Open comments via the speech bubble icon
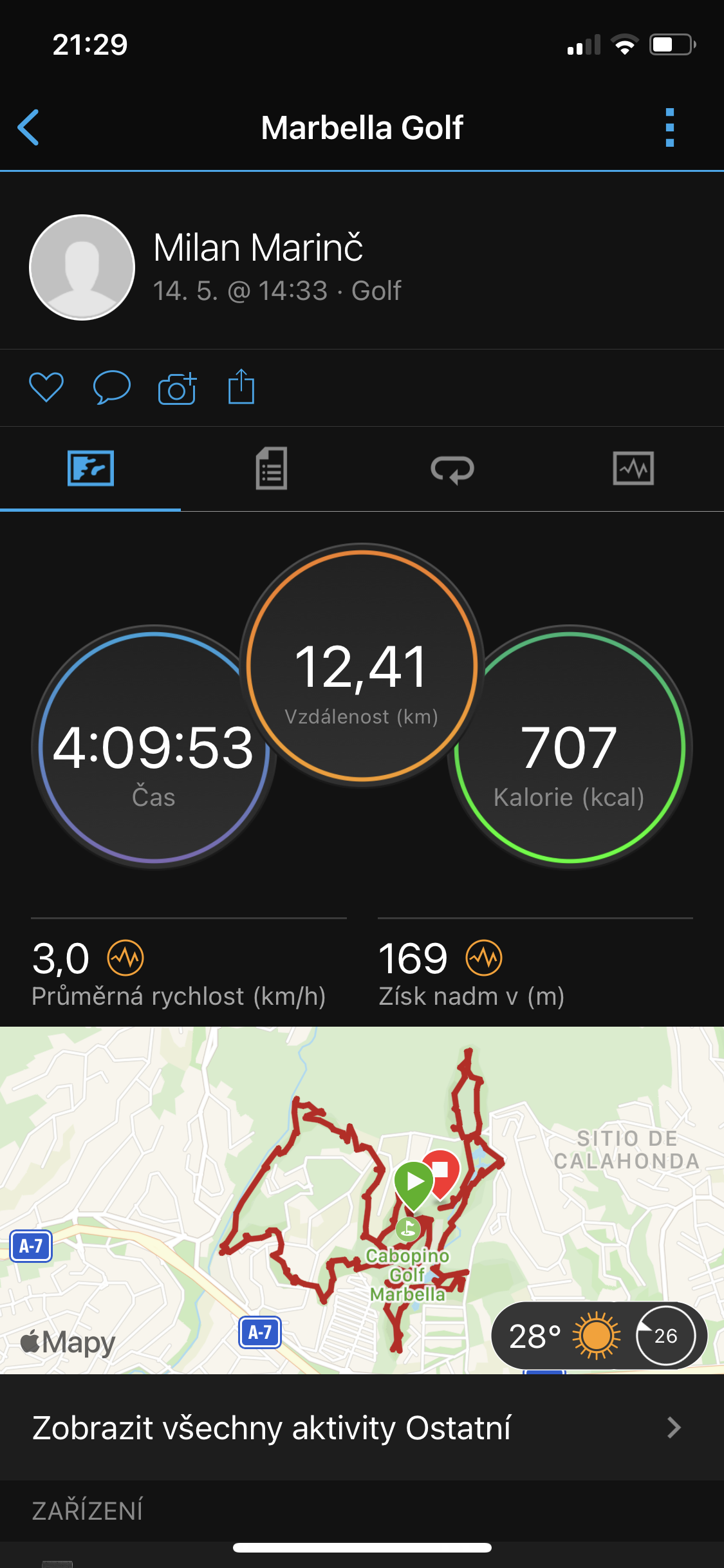This screenshot has height=1568, width=724. pos(112,387)
